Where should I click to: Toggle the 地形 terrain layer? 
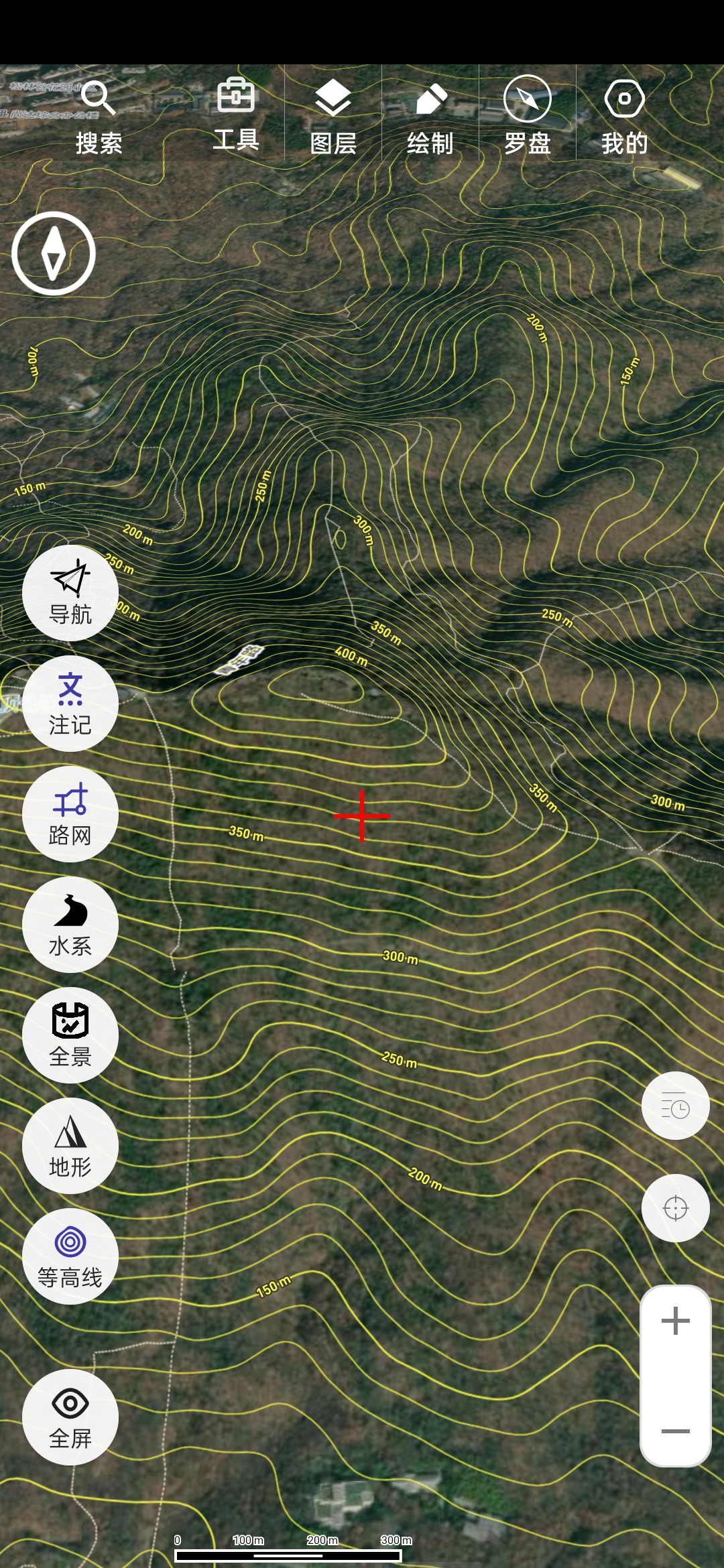point(70,1146)
